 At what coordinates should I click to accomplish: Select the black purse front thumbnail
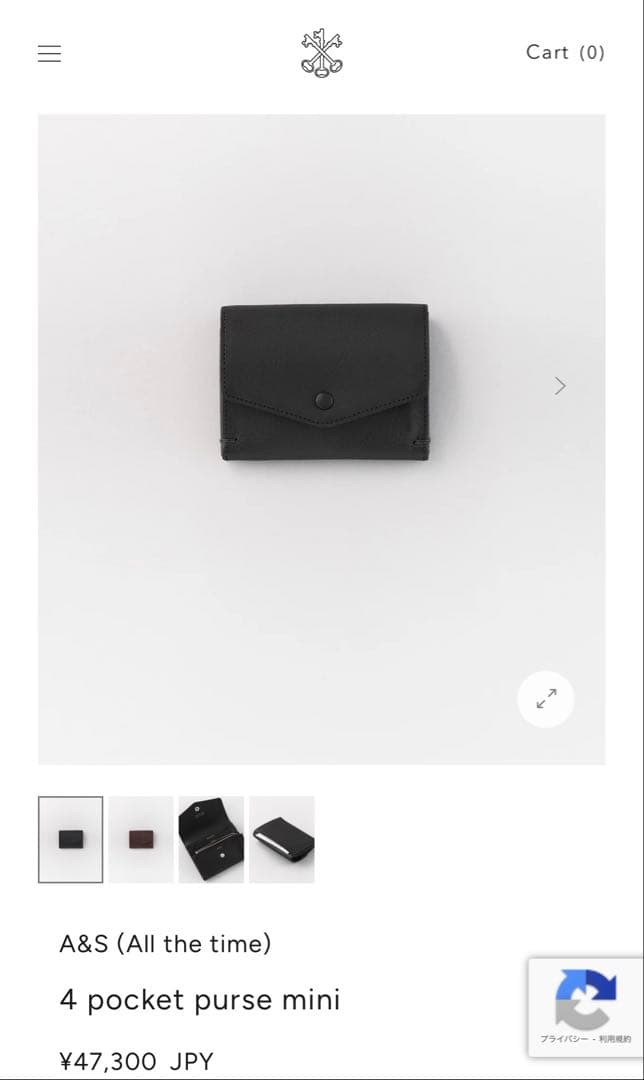(x=71, y=839)
